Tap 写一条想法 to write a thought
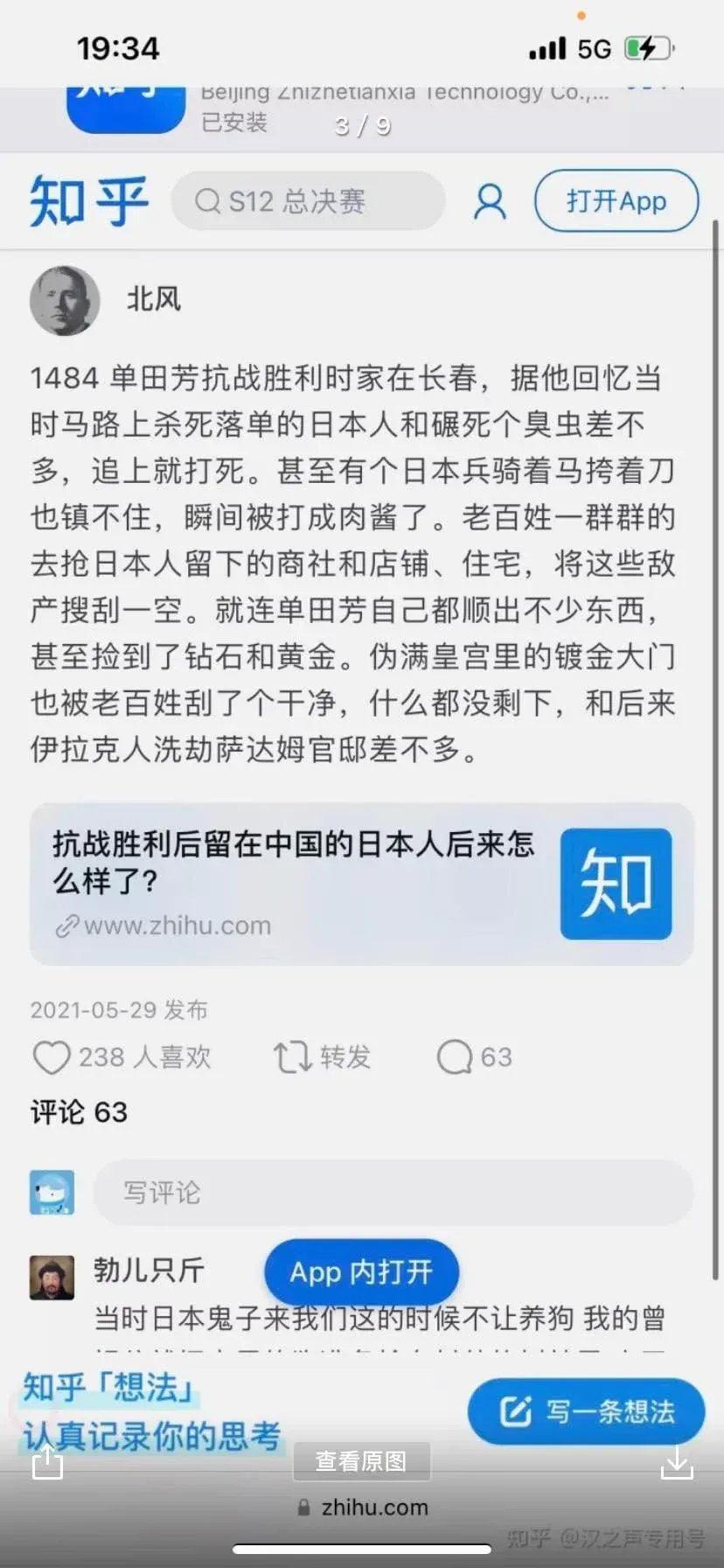Viewport: 724px width, 1568px height. 586,1411
